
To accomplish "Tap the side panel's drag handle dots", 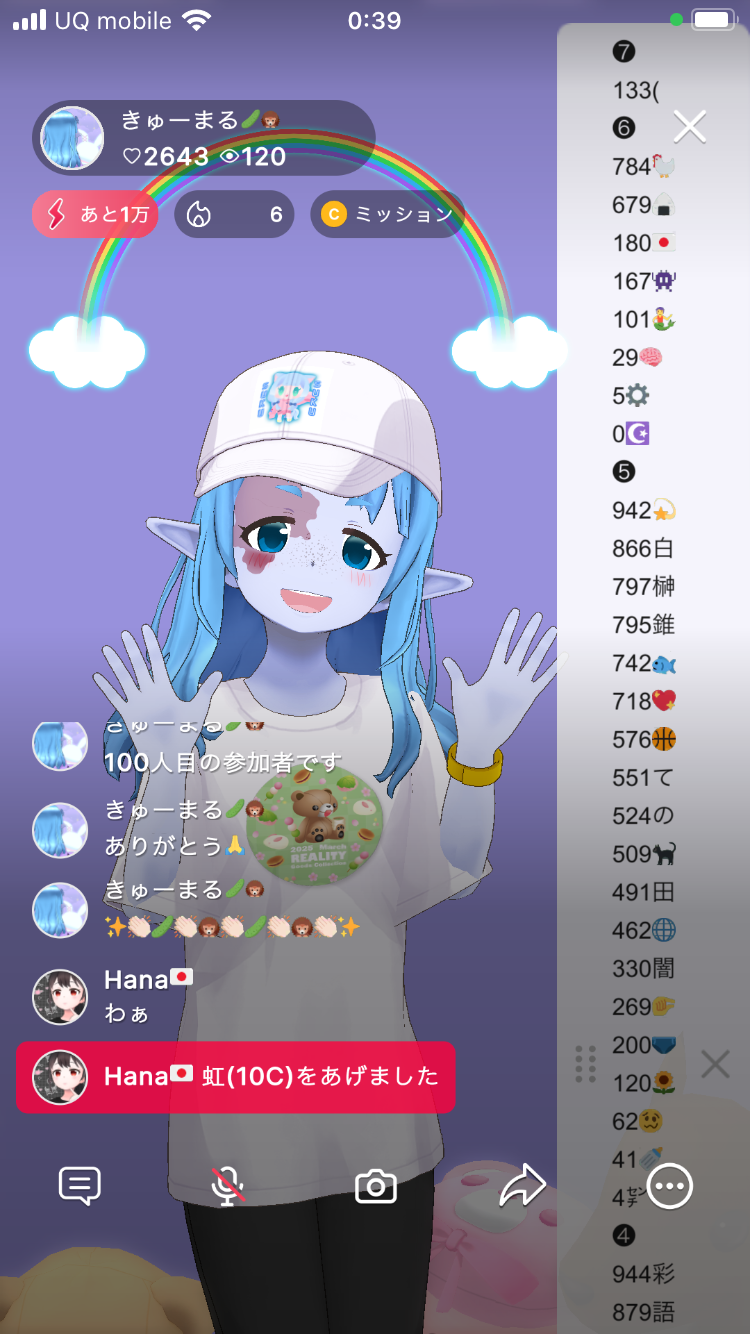I will [x=586, y=1064].
